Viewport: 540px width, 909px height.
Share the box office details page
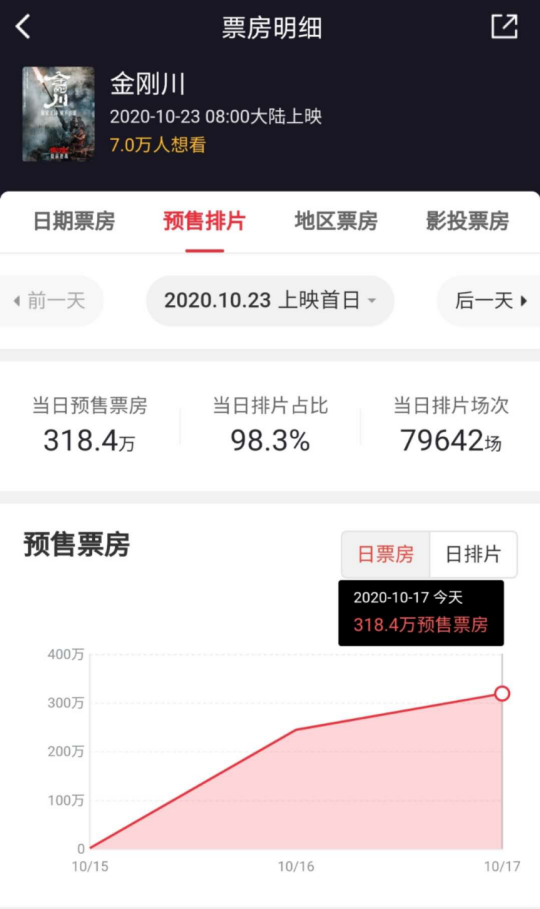503,27
